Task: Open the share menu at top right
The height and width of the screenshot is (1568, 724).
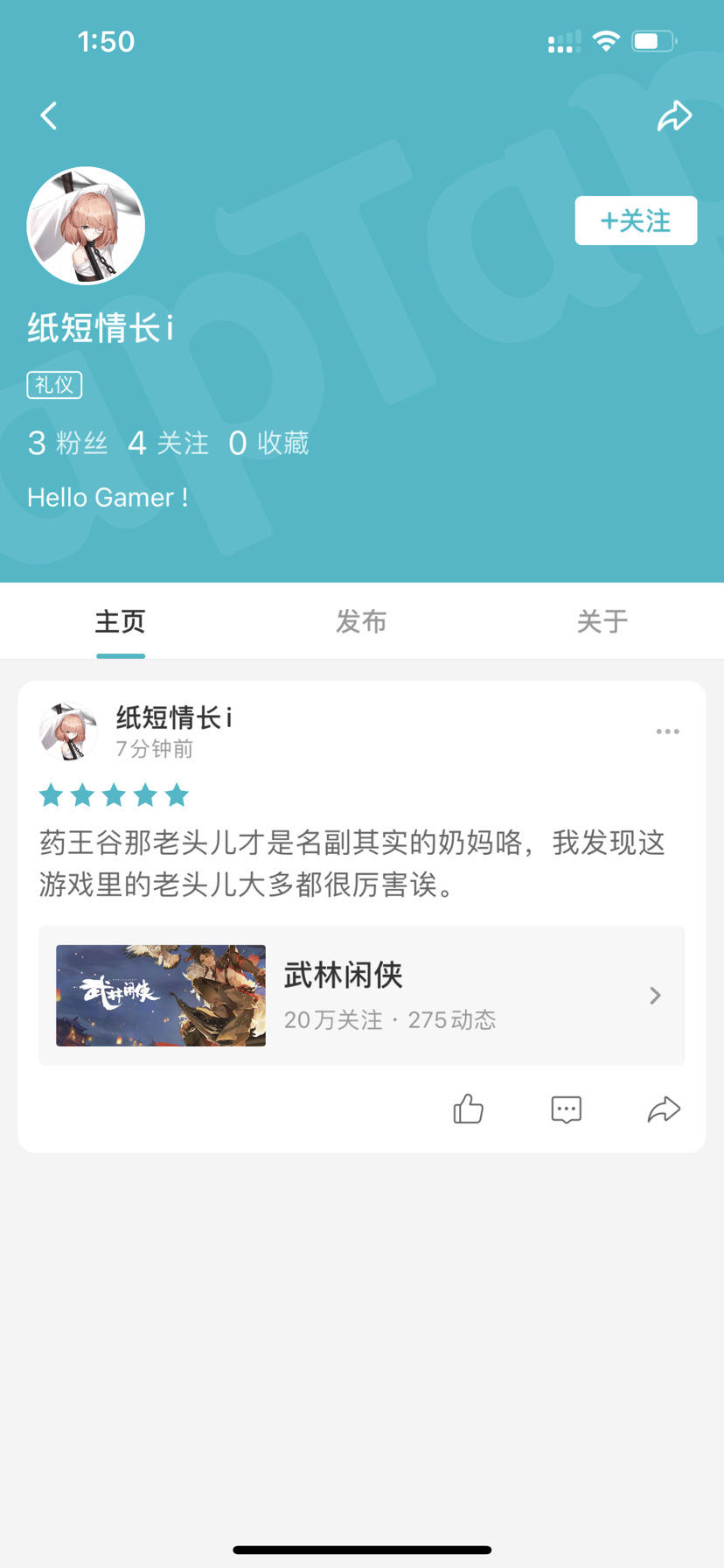Action: click(673, 115)
